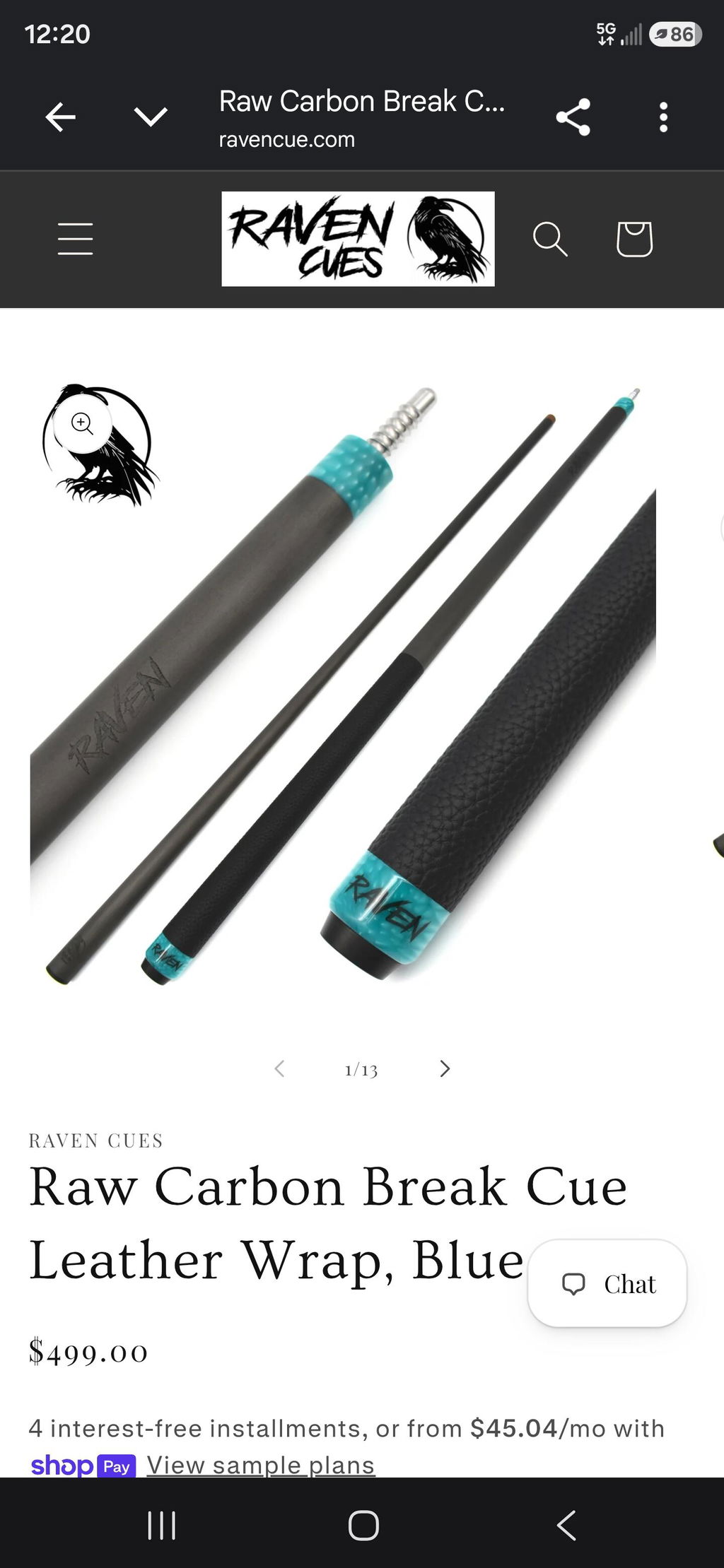
Task: Go to the next product image
Action: pos(445,1068)
